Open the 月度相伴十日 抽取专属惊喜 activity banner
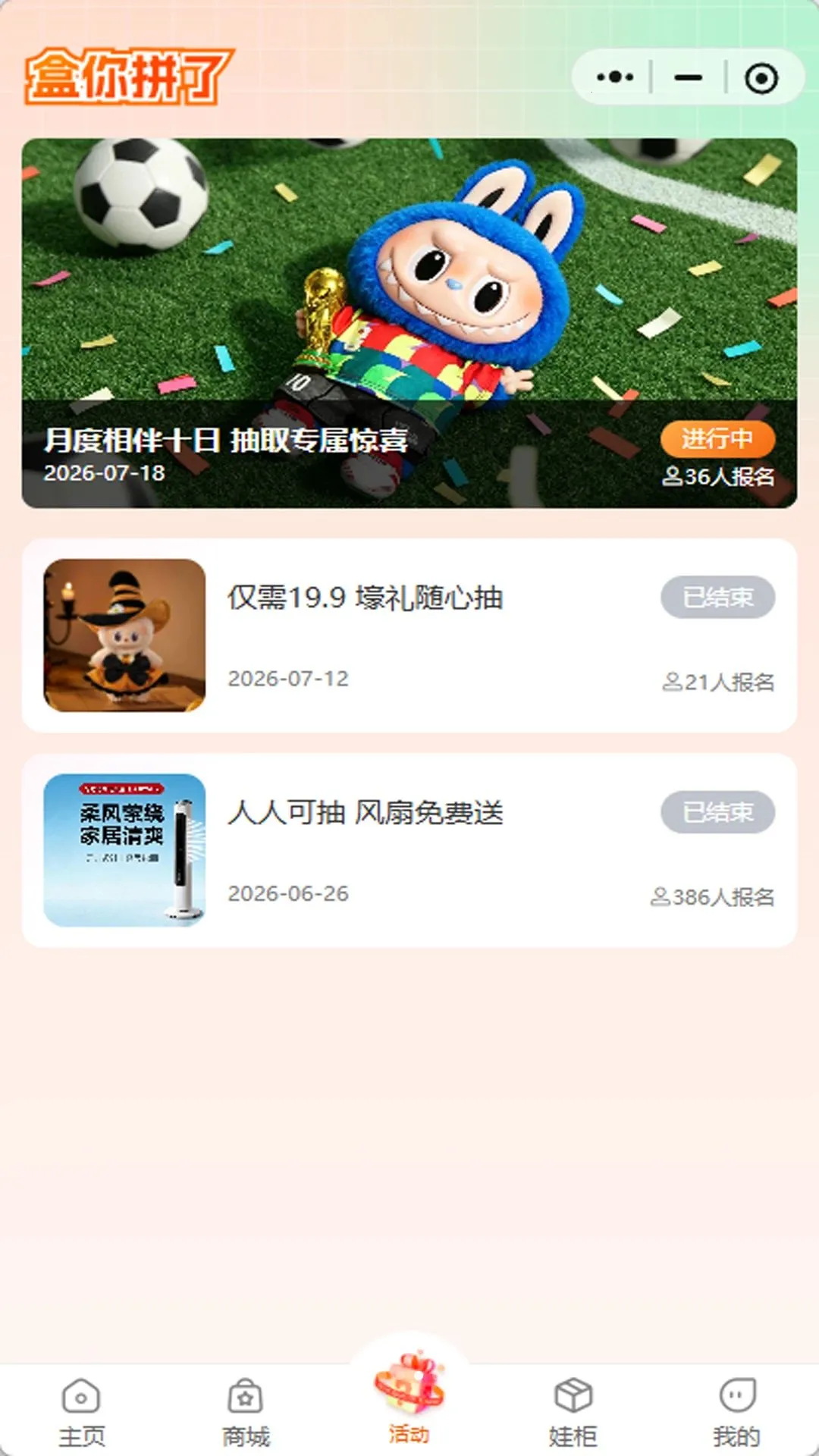This screenshot has width=819, height=1456. point(409,323)
